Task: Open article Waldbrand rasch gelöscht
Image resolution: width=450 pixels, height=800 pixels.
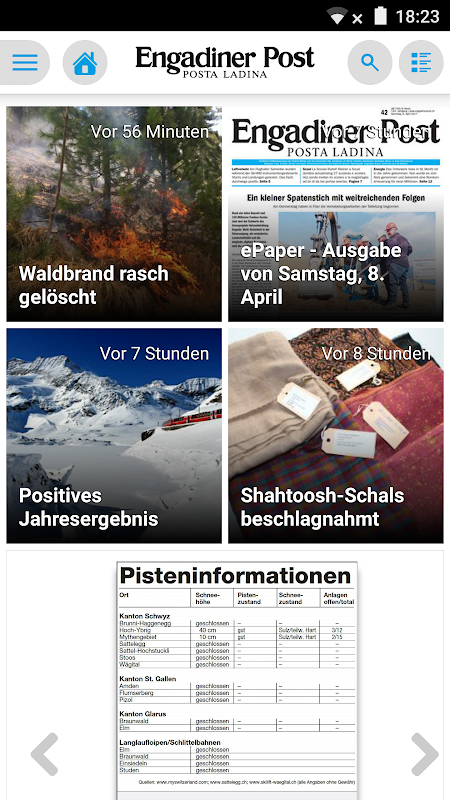Action: pyautogui.click(x=114, y=214)
